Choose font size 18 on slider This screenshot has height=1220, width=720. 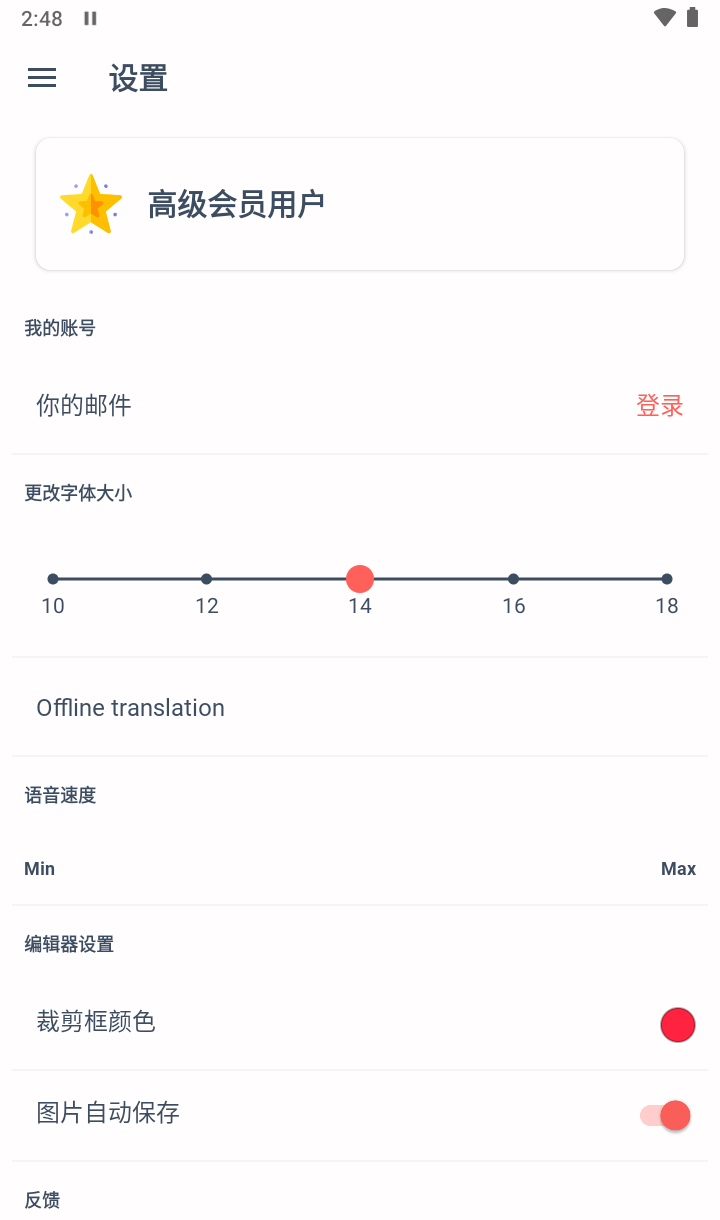point(667,579)
